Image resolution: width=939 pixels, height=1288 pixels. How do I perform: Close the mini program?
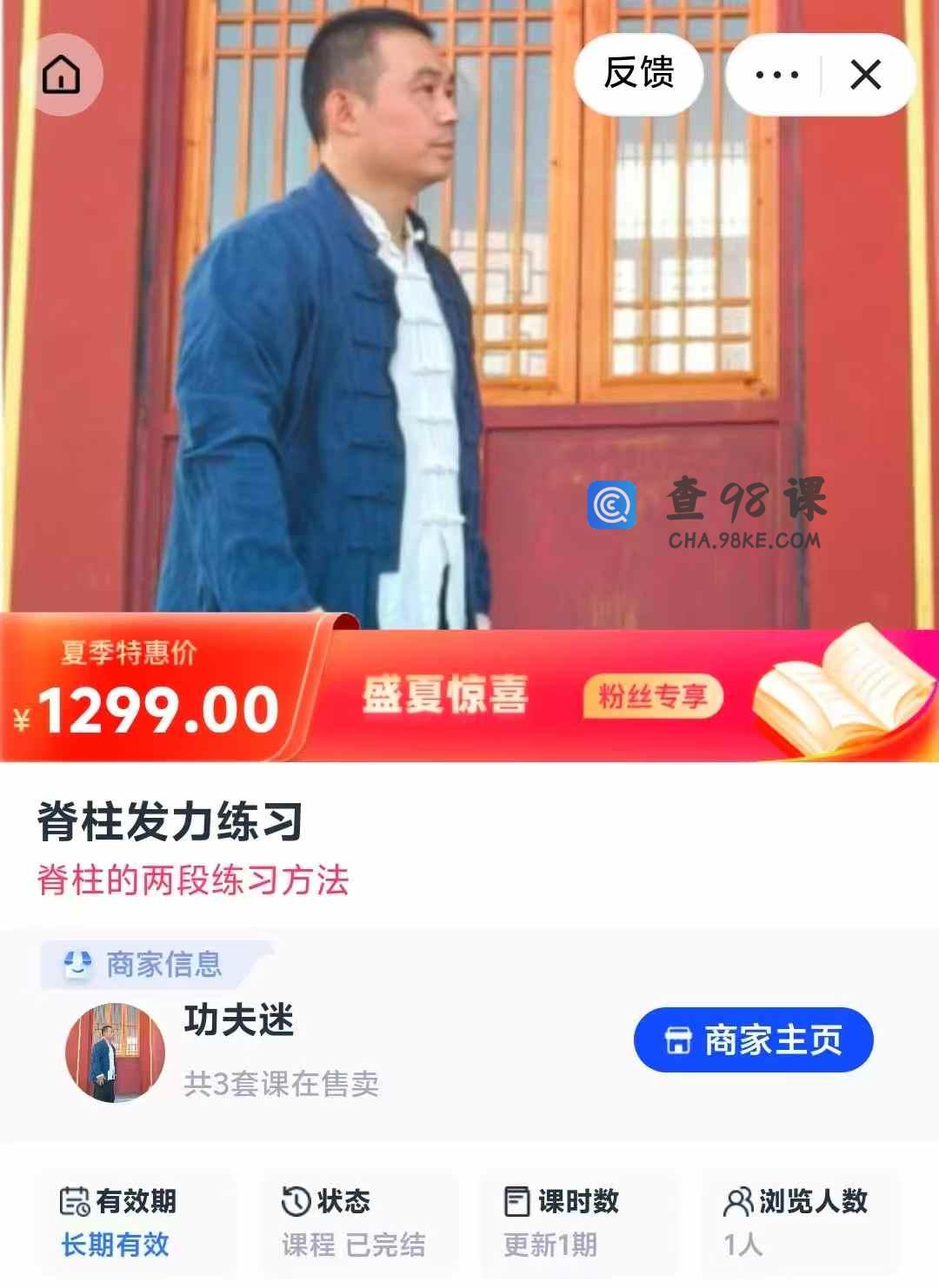(x=866, y=75)
